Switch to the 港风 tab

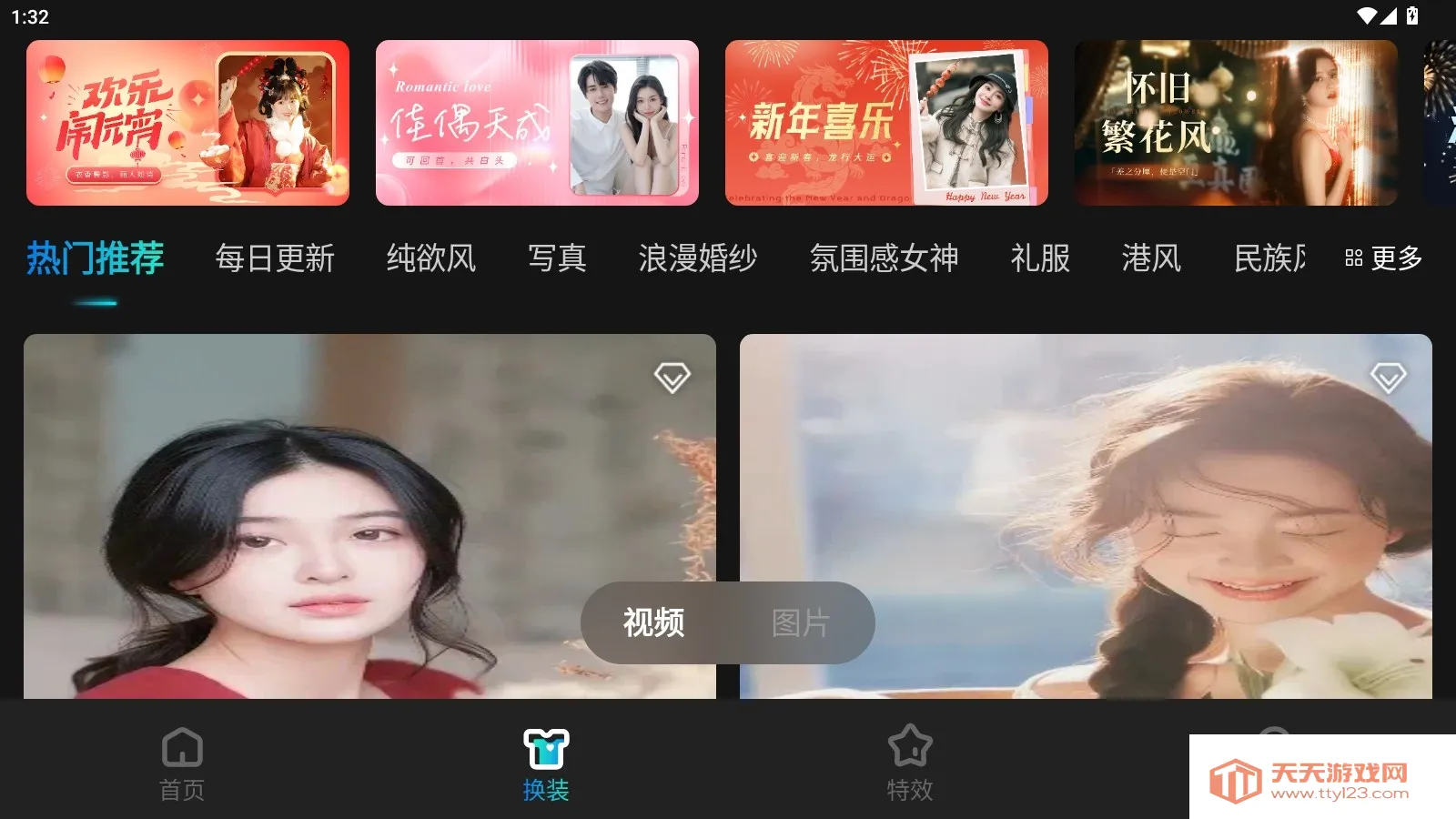tap(1151, 258)
